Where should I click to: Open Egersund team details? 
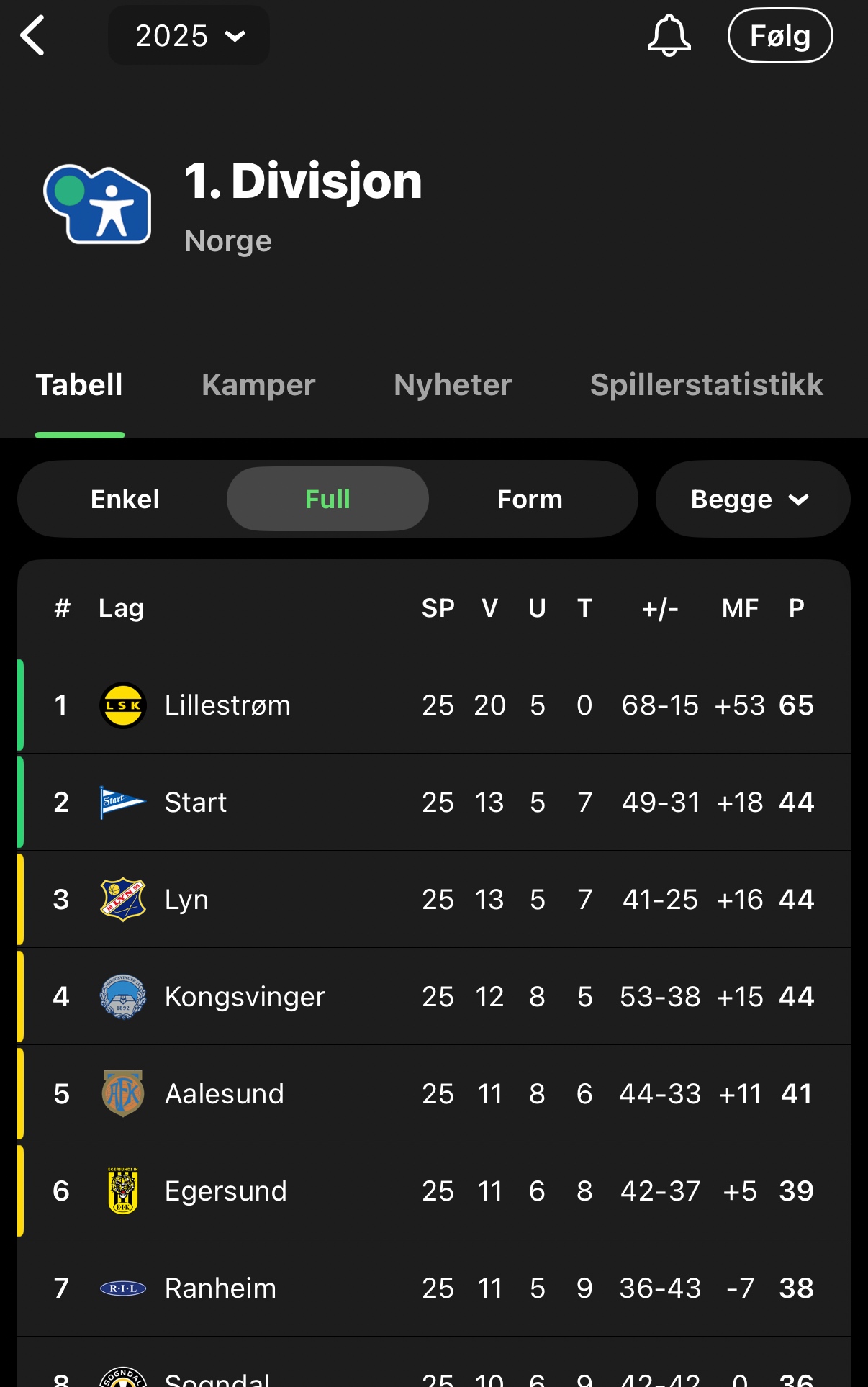click(226, 1191)
